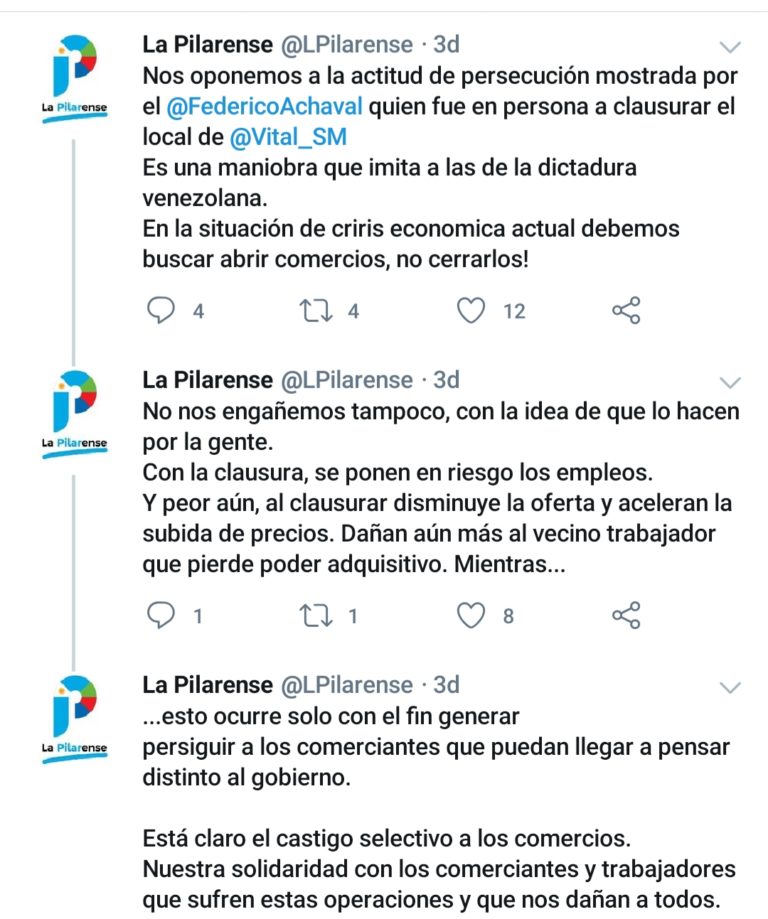This screenshot has height=919, width=768.
Task: Reply to the tweet mentioning @FedericoAchaval
Action: [160, 311]
